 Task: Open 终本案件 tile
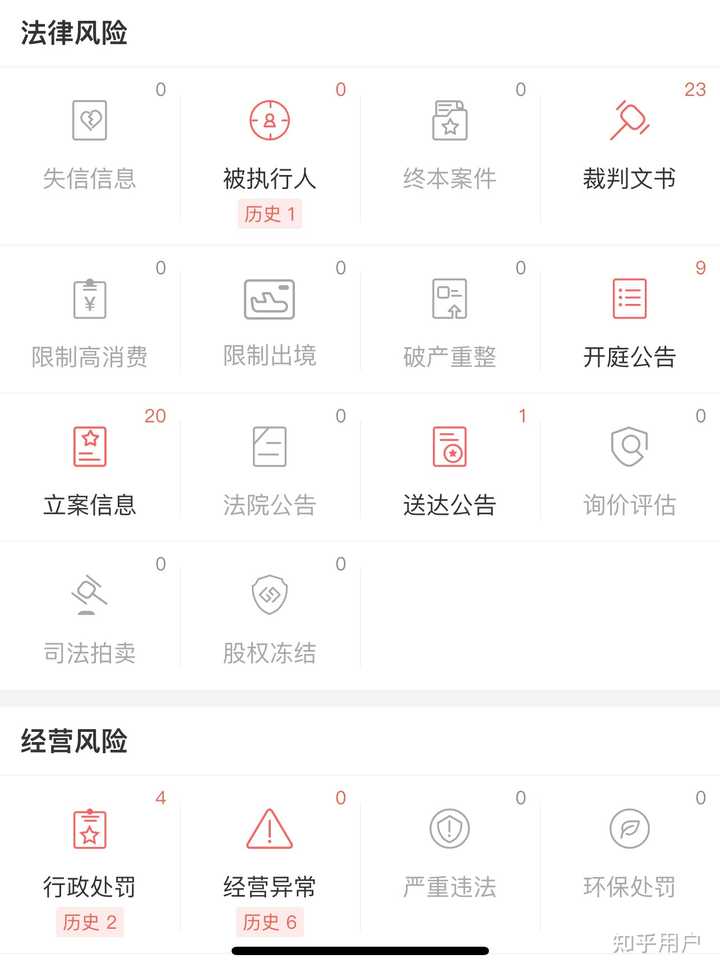click(x=449, y=150)
